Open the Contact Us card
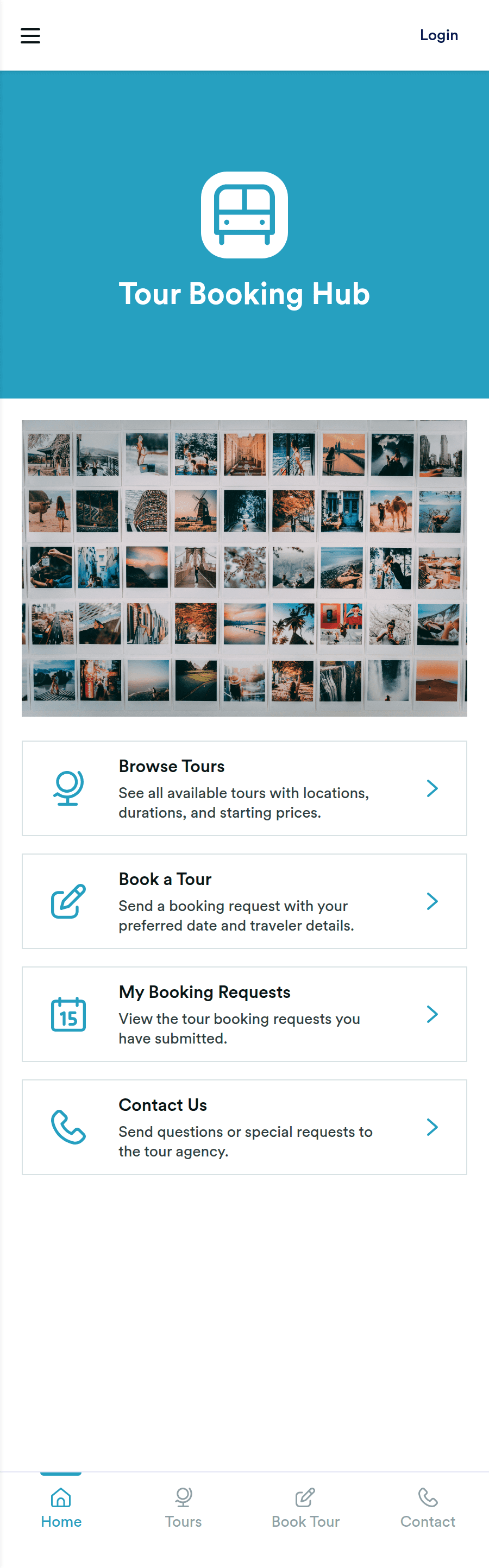 click(244, 1127)
